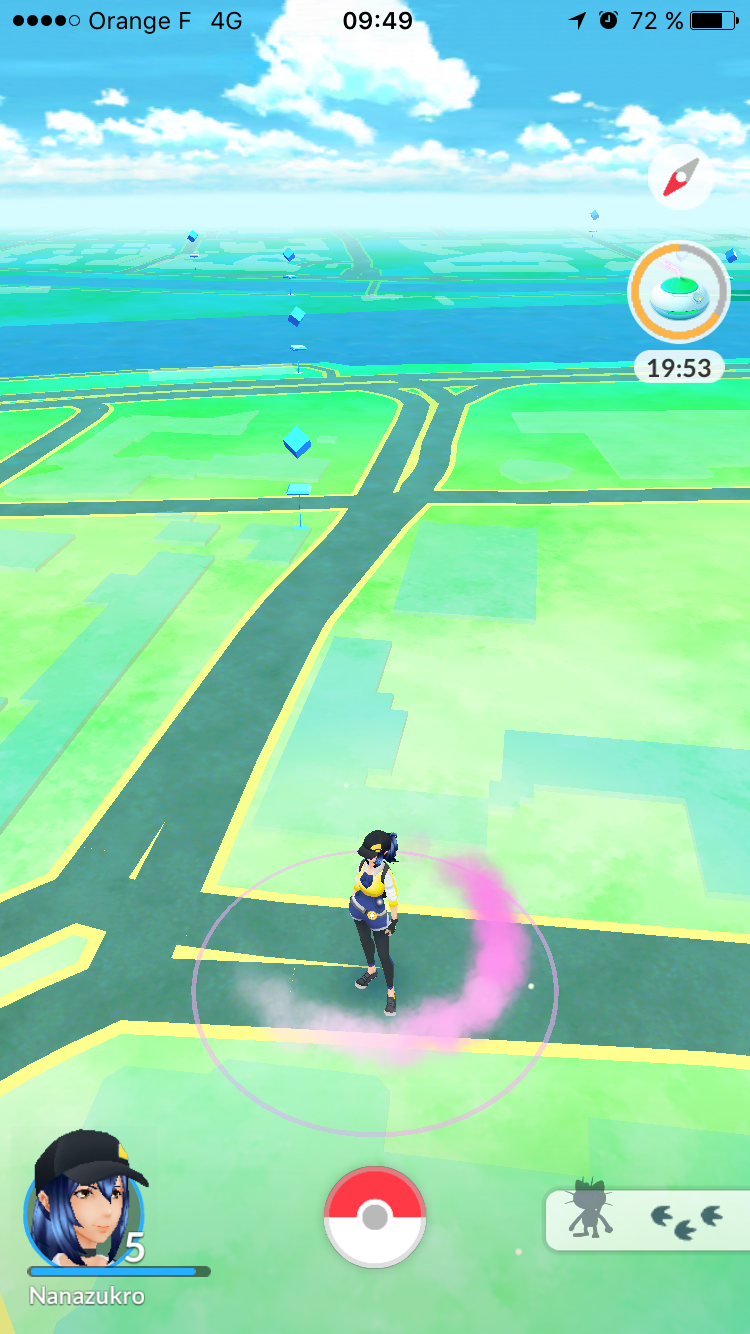Open the Poké Ball main menu
Image resolution: width=750 pixels, height=1334 pixels.
[x=375, y=1217]
